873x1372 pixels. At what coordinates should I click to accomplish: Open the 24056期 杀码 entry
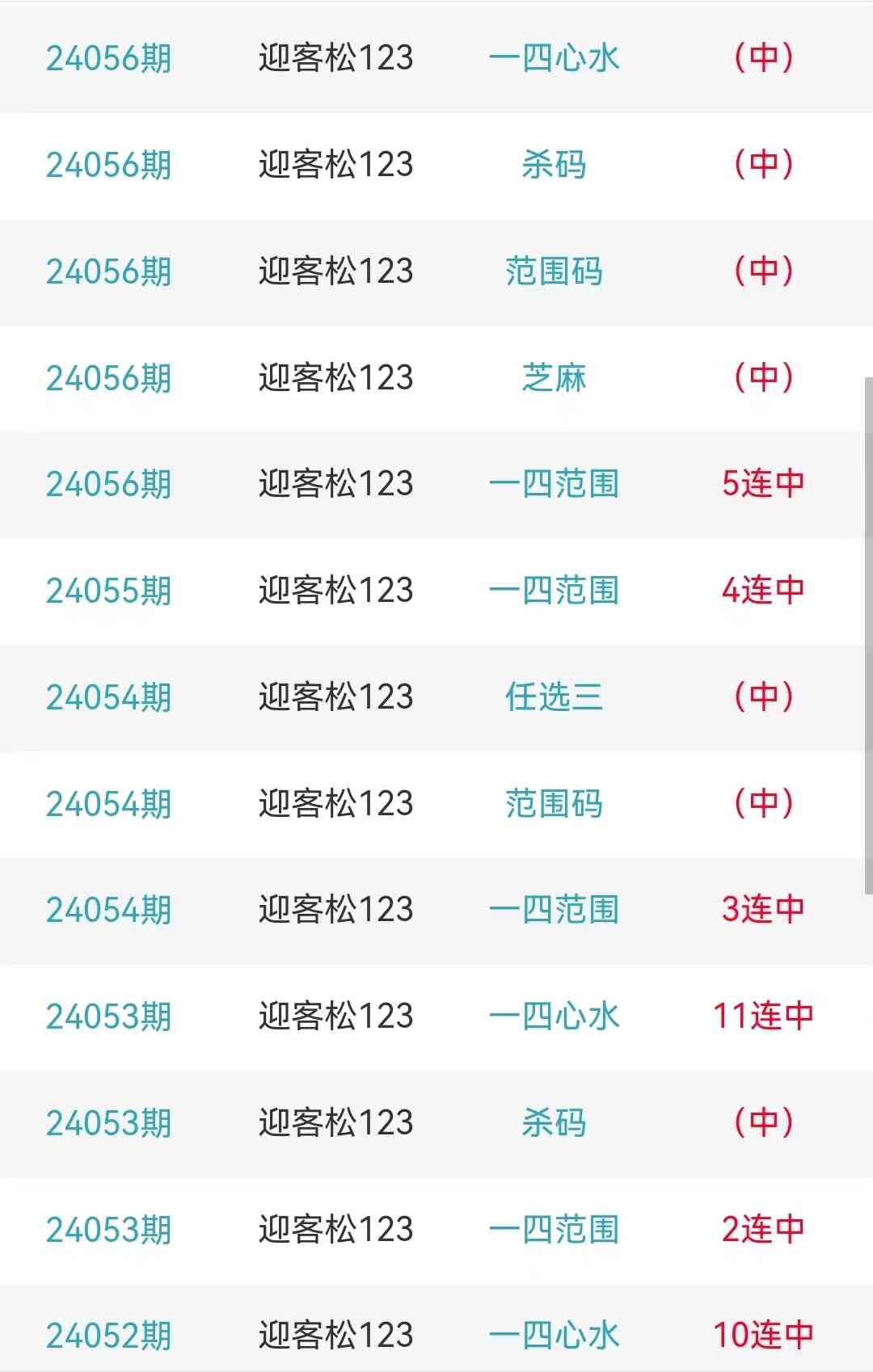[x=554, y=165]
